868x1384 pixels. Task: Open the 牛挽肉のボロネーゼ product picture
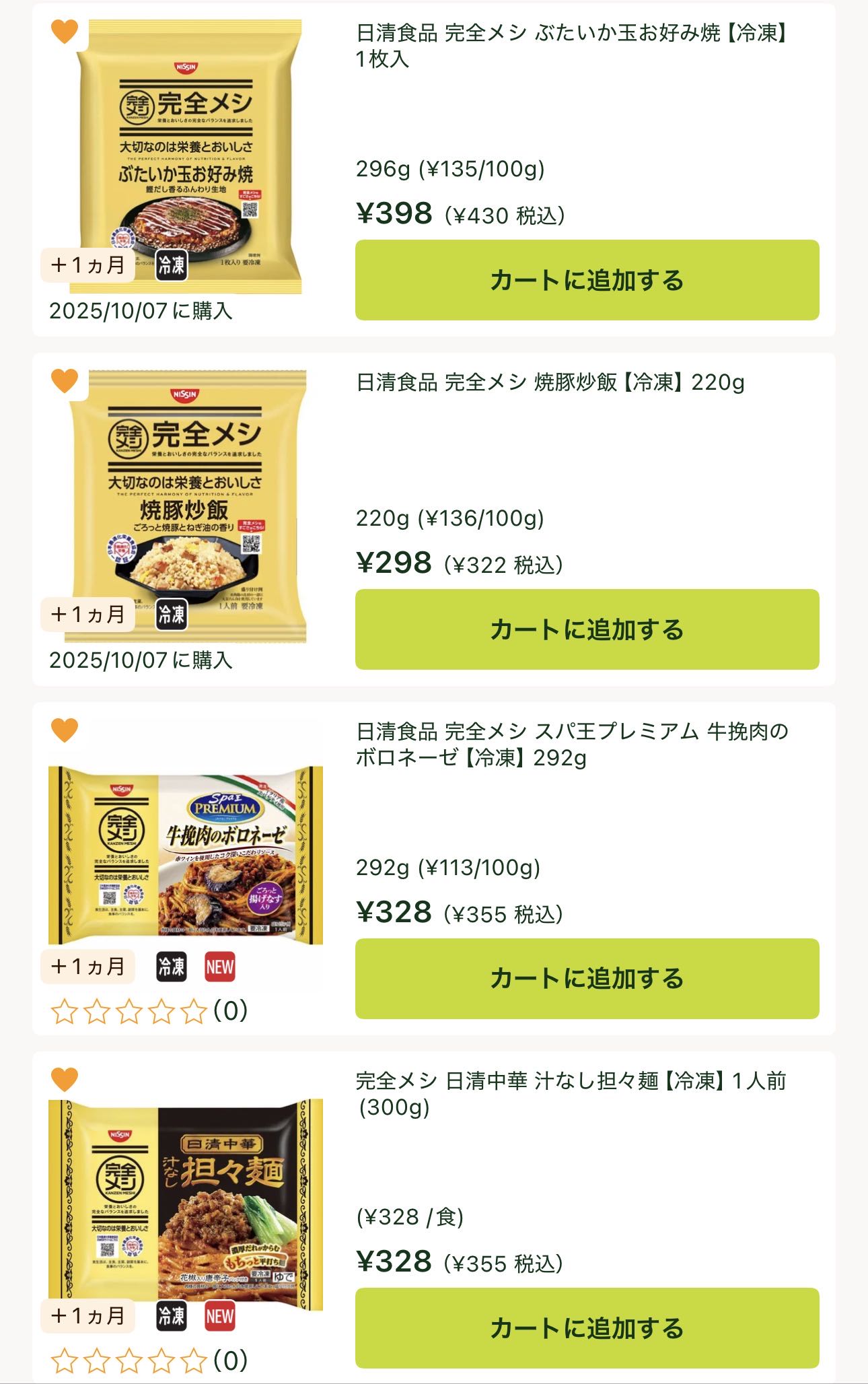pyautogui.click(x=186, y=855)
